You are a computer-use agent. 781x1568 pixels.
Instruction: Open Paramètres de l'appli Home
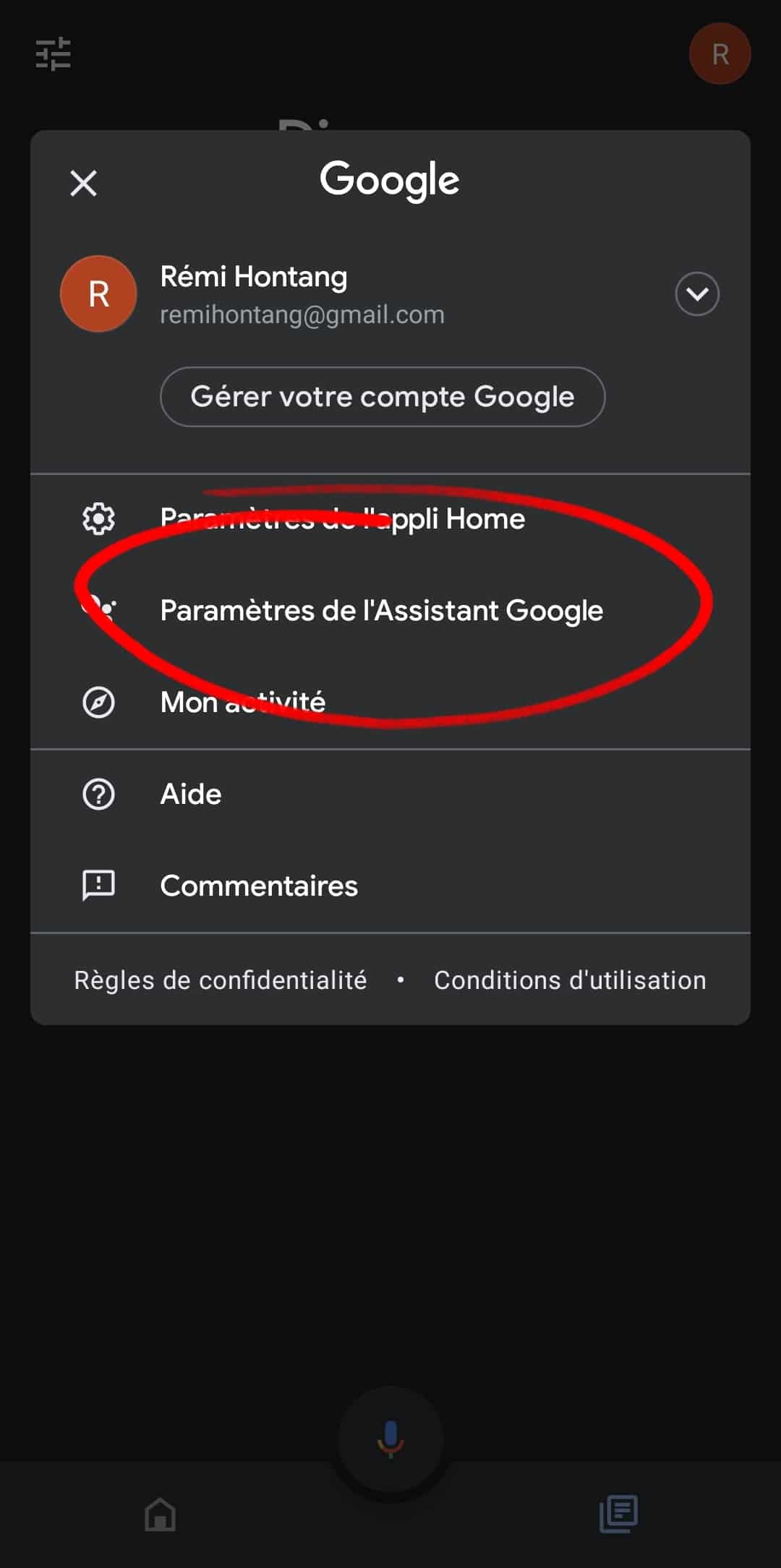pos(343,519)
